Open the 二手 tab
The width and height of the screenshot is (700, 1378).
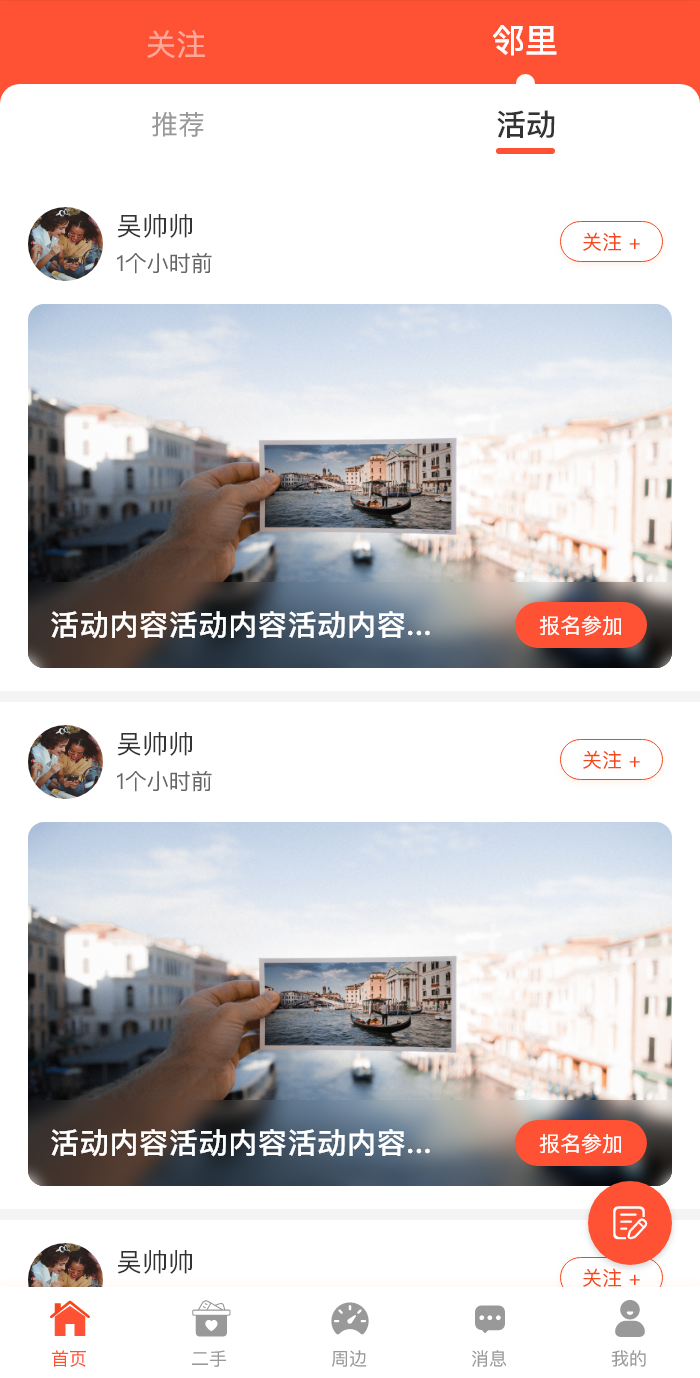click(210, 1333)
